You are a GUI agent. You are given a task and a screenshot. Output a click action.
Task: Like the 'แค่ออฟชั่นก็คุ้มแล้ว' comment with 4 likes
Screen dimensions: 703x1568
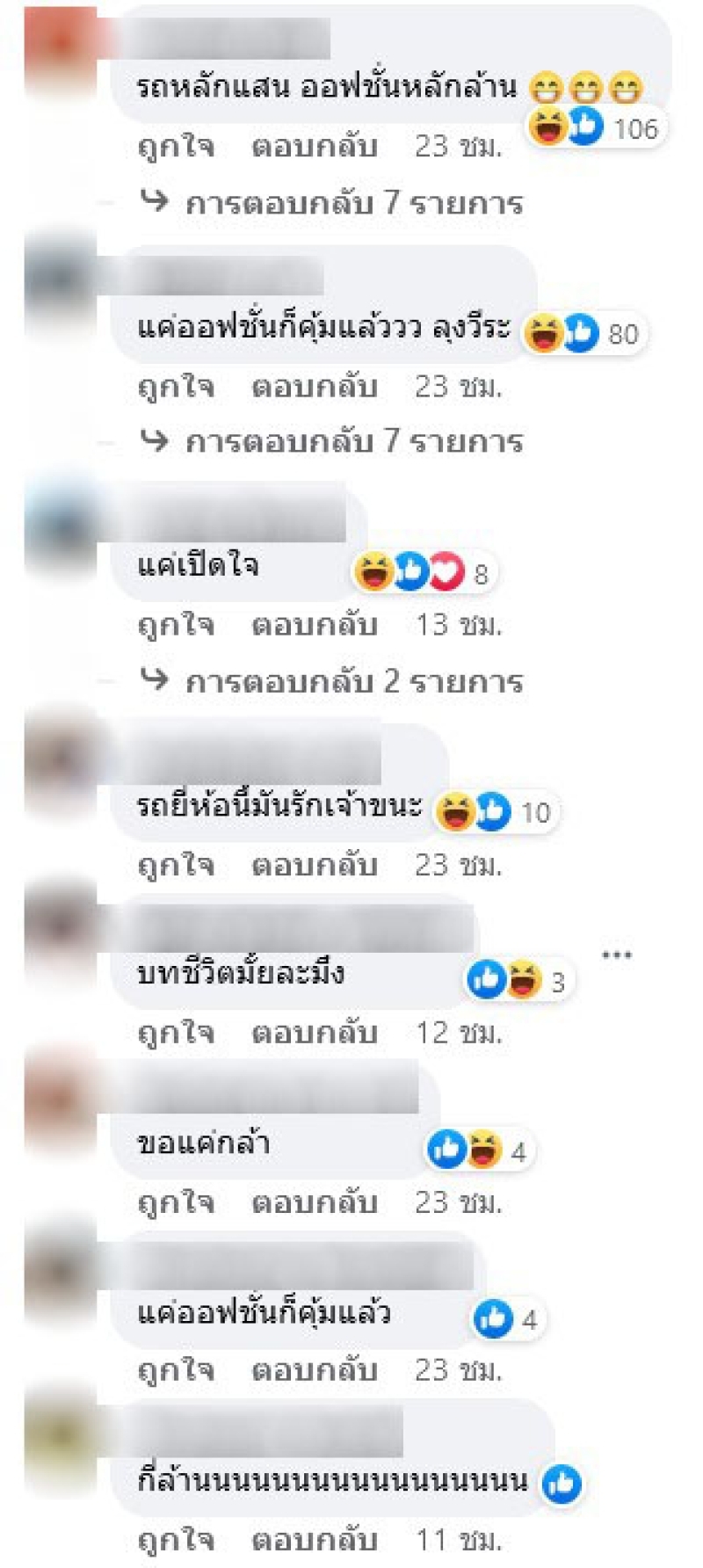point(176,1370)
